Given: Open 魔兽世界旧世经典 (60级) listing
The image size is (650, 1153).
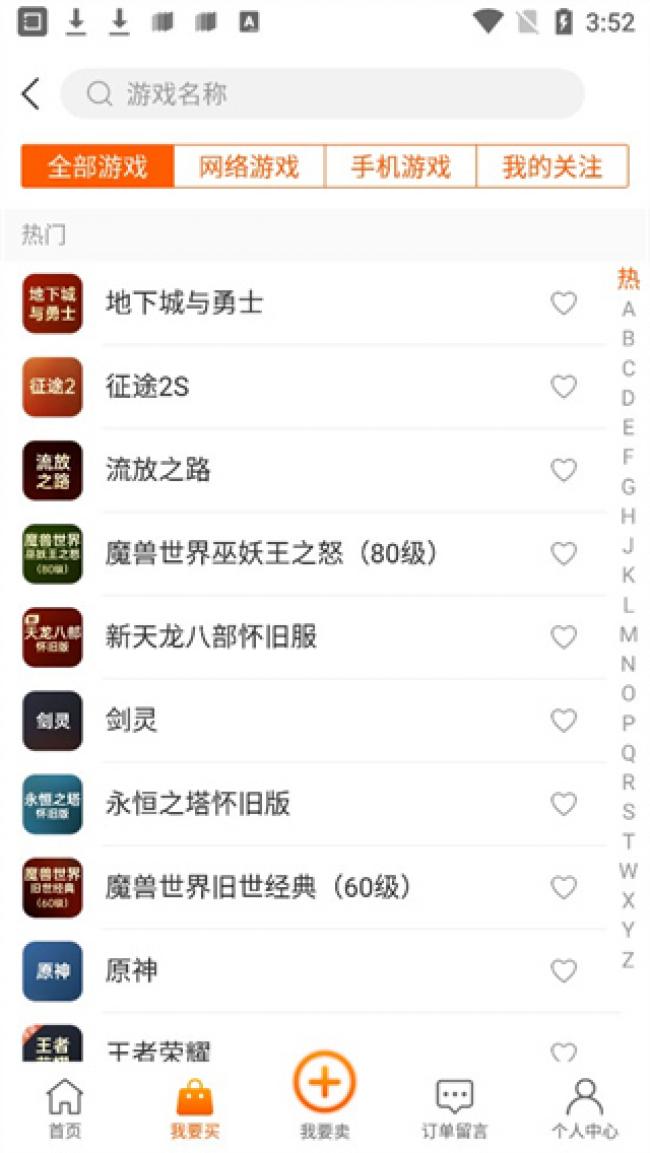Looking at the screenshot, I should pyautogui.click(x=258, y=887).
